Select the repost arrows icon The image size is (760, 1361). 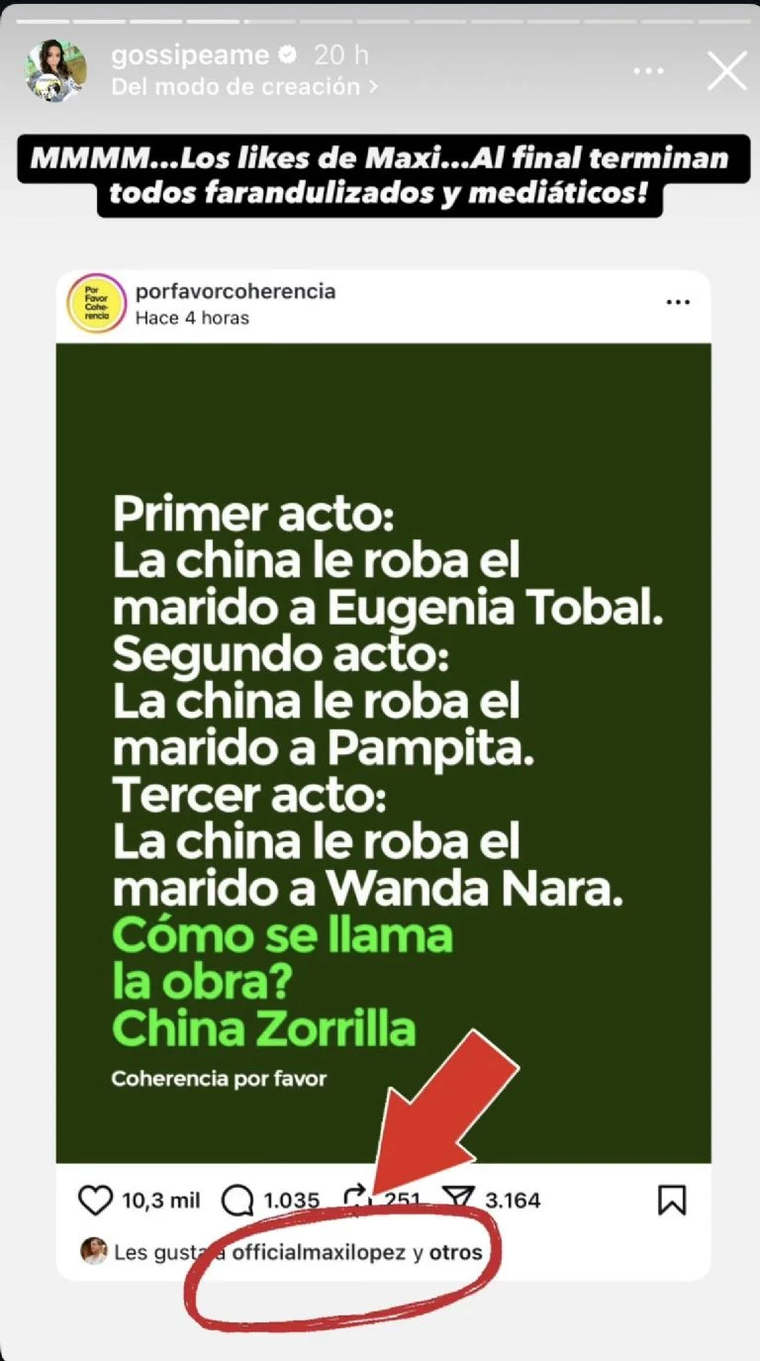click(x=357, y=1196)
